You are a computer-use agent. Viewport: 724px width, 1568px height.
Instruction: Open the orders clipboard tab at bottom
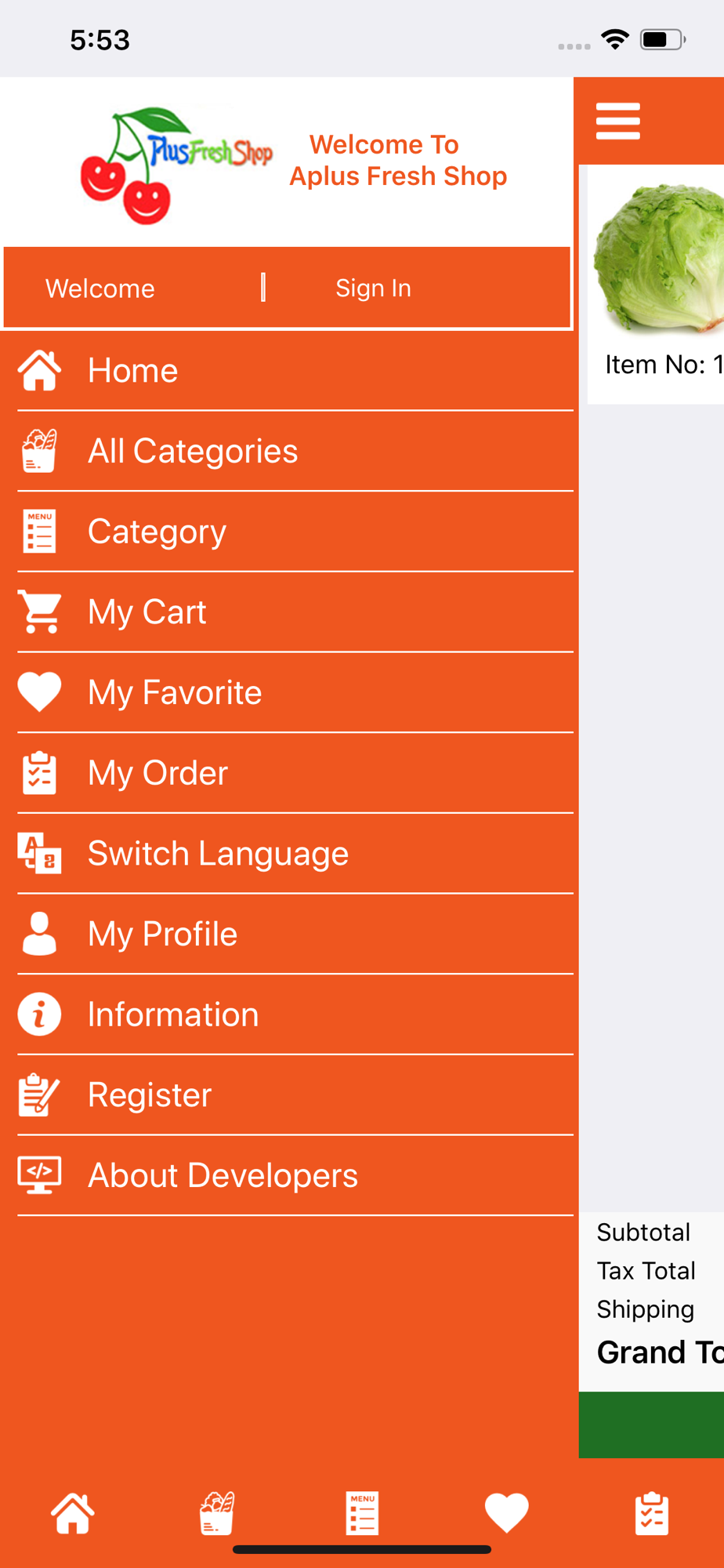coord(652,1513)
